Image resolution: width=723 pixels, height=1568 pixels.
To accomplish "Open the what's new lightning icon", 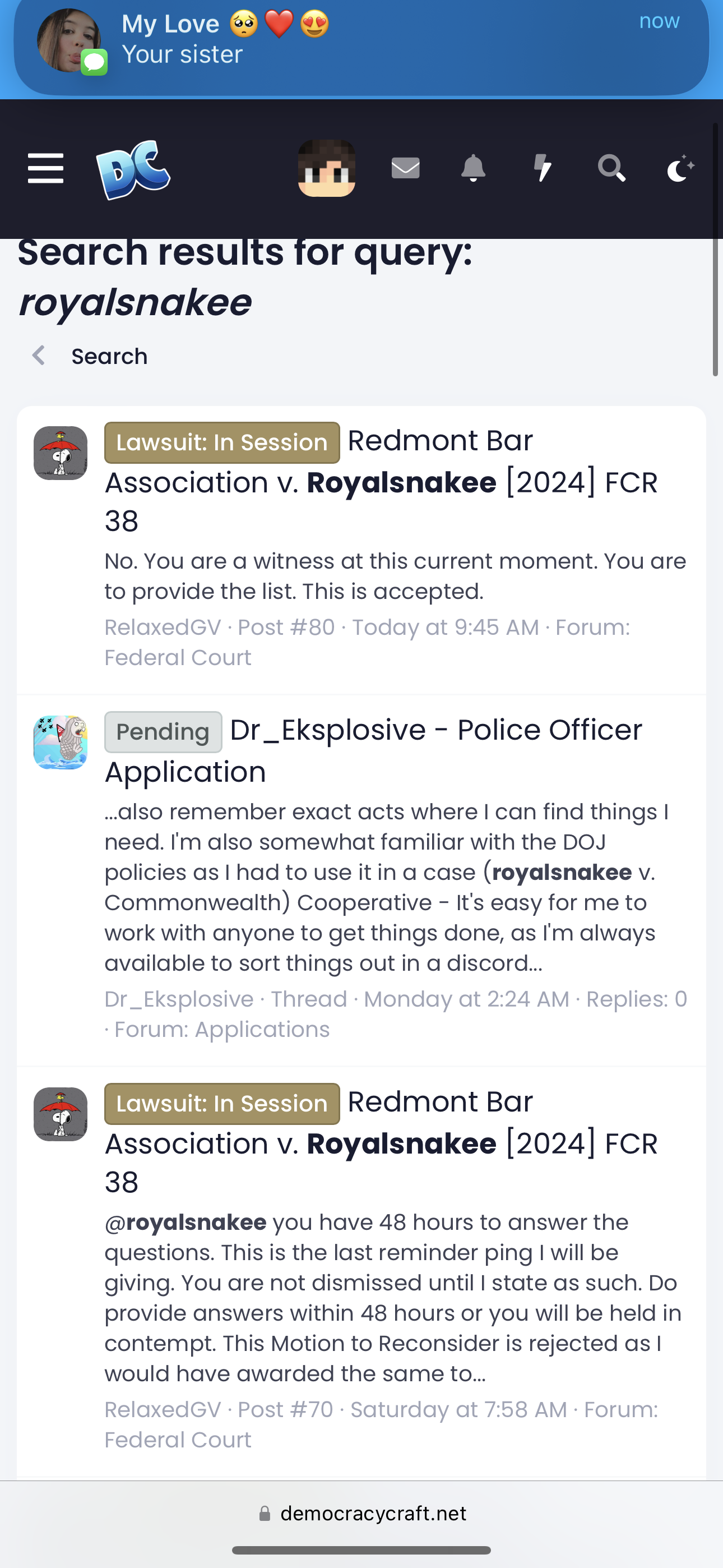I will (x=543, y=168).
